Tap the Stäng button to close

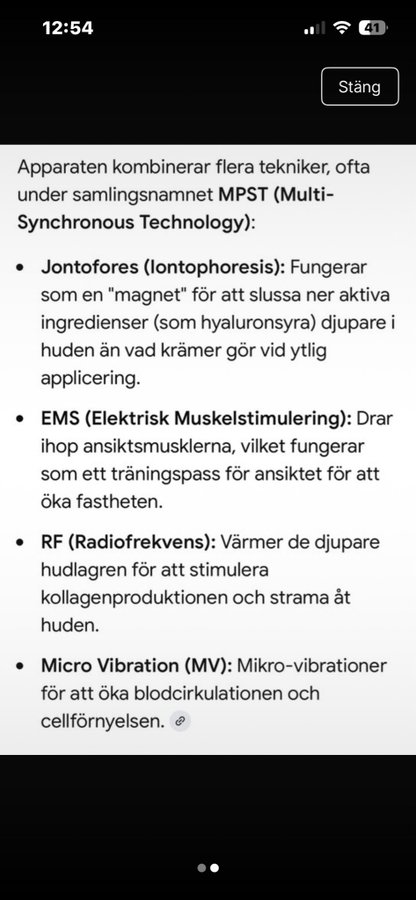pos(360,87)
